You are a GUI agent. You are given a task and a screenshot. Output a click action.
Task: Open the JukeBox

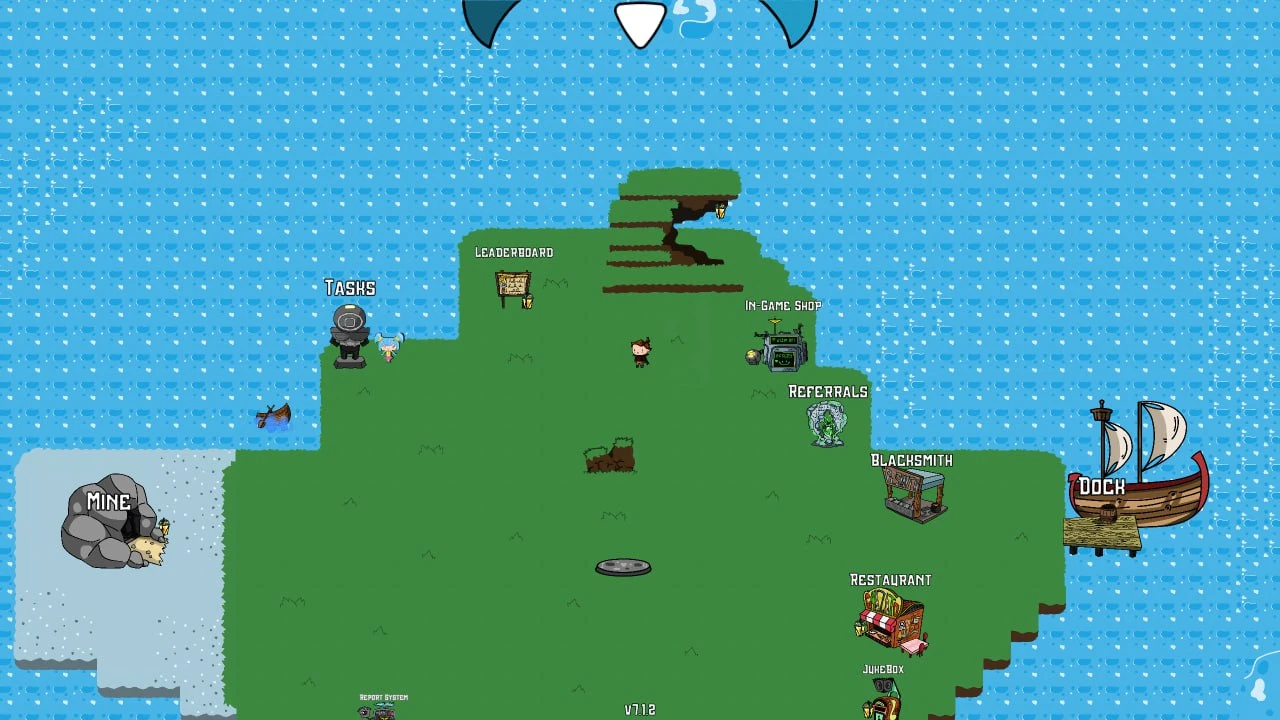pos(884,699)
